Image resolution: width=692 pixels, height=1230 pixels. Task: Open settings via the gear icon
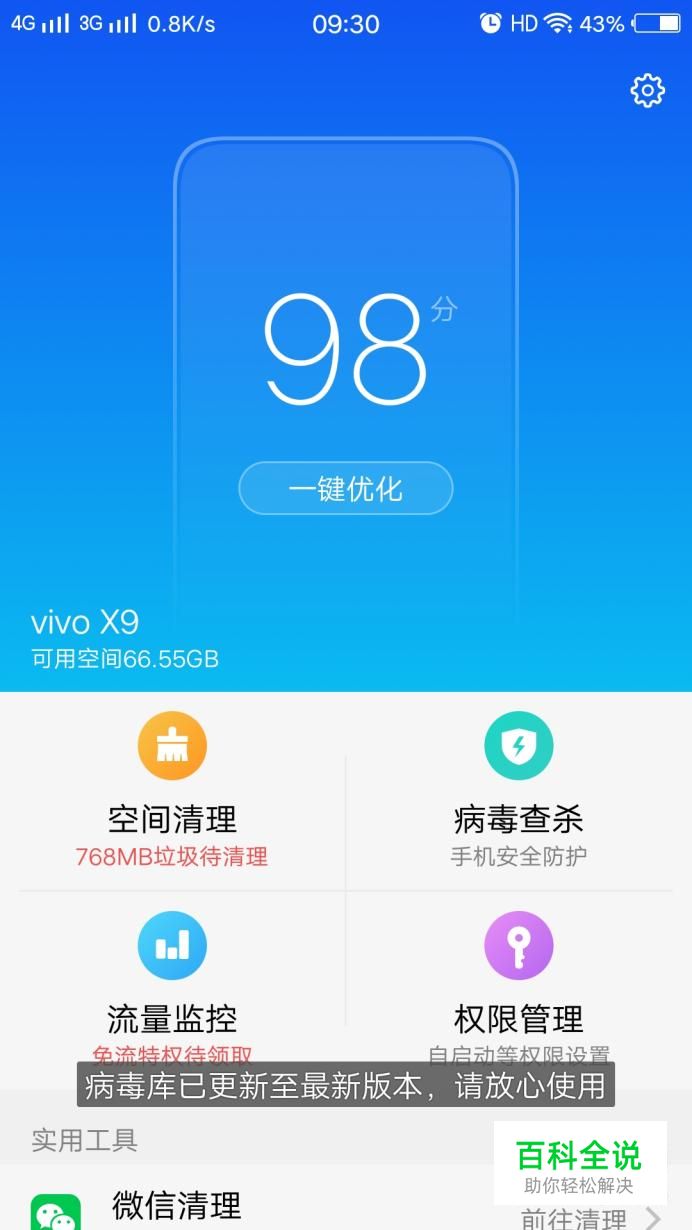pyautogui.click(x=647, y=91)
